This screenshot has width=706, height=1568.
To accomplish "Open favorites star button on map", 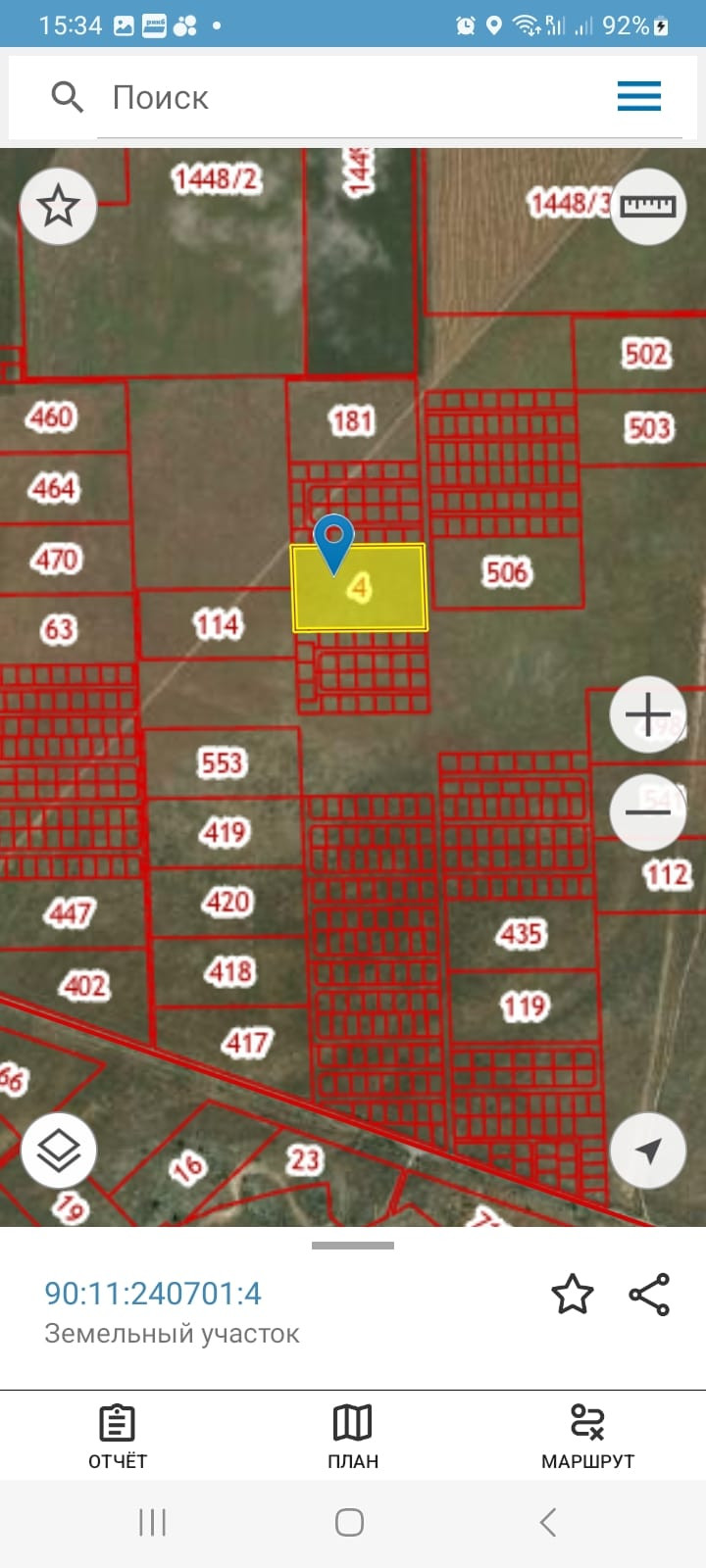I will [58, 206].
